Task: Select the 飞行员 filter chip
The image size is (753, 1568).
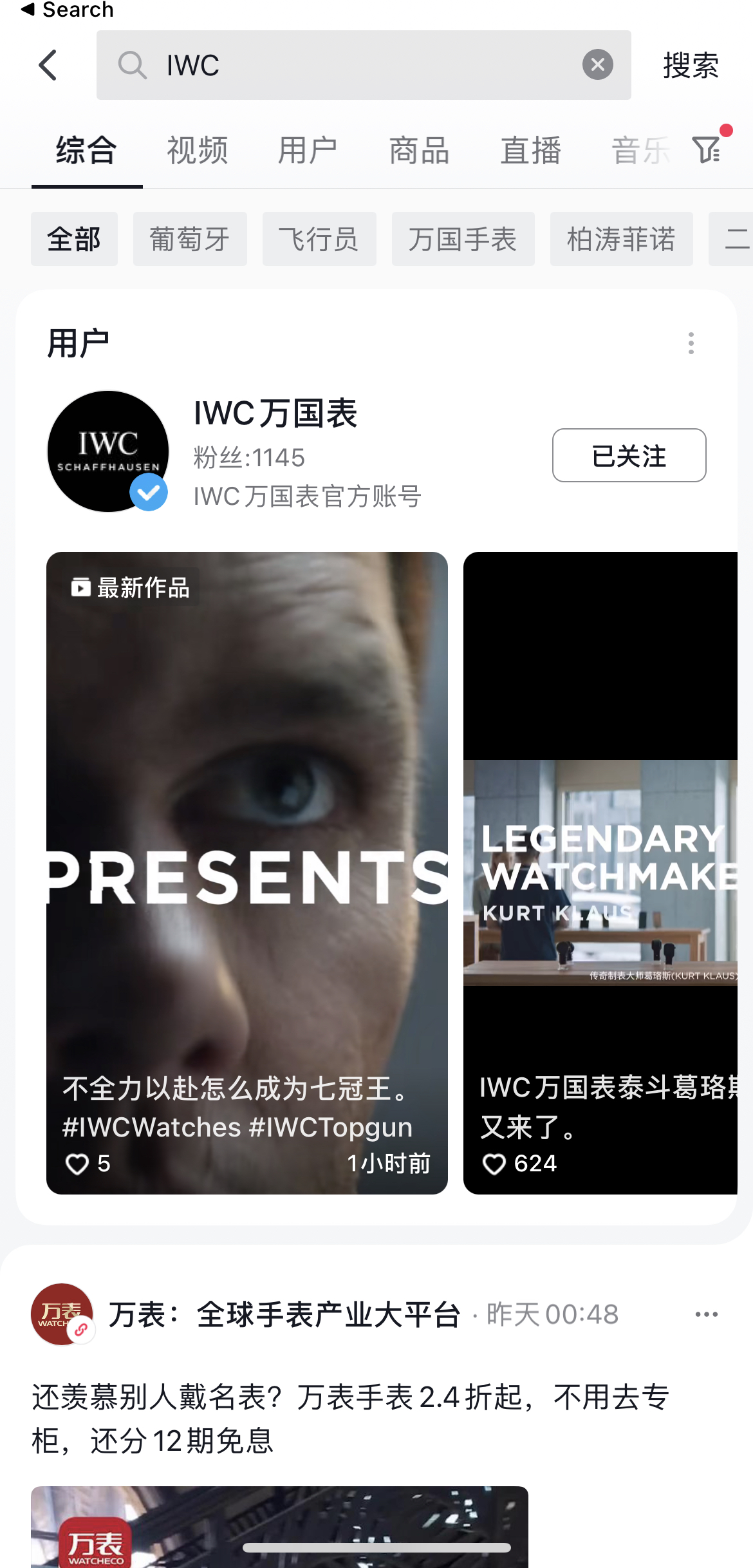Action: 319,239
